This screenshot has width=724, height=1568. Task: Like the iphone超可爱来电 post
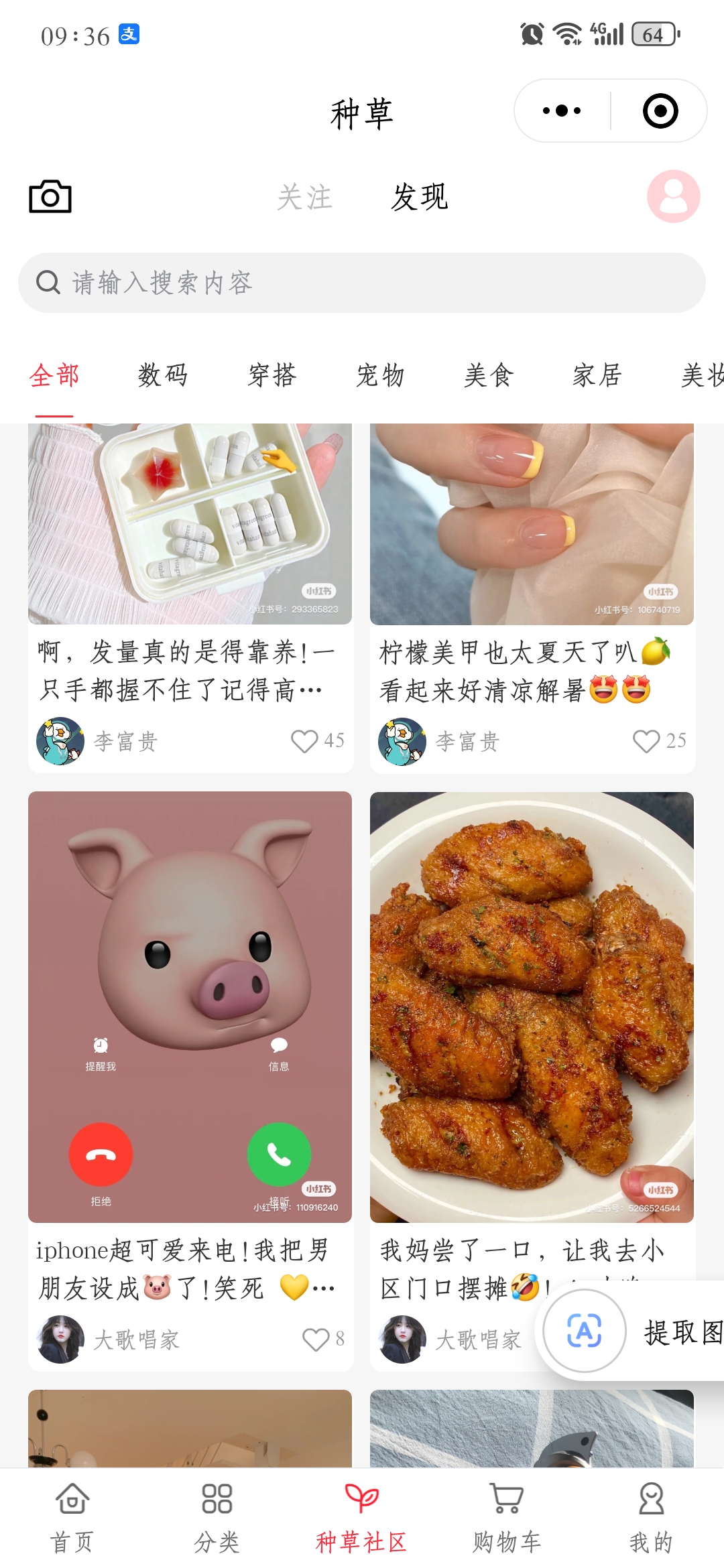(315, 1340)
